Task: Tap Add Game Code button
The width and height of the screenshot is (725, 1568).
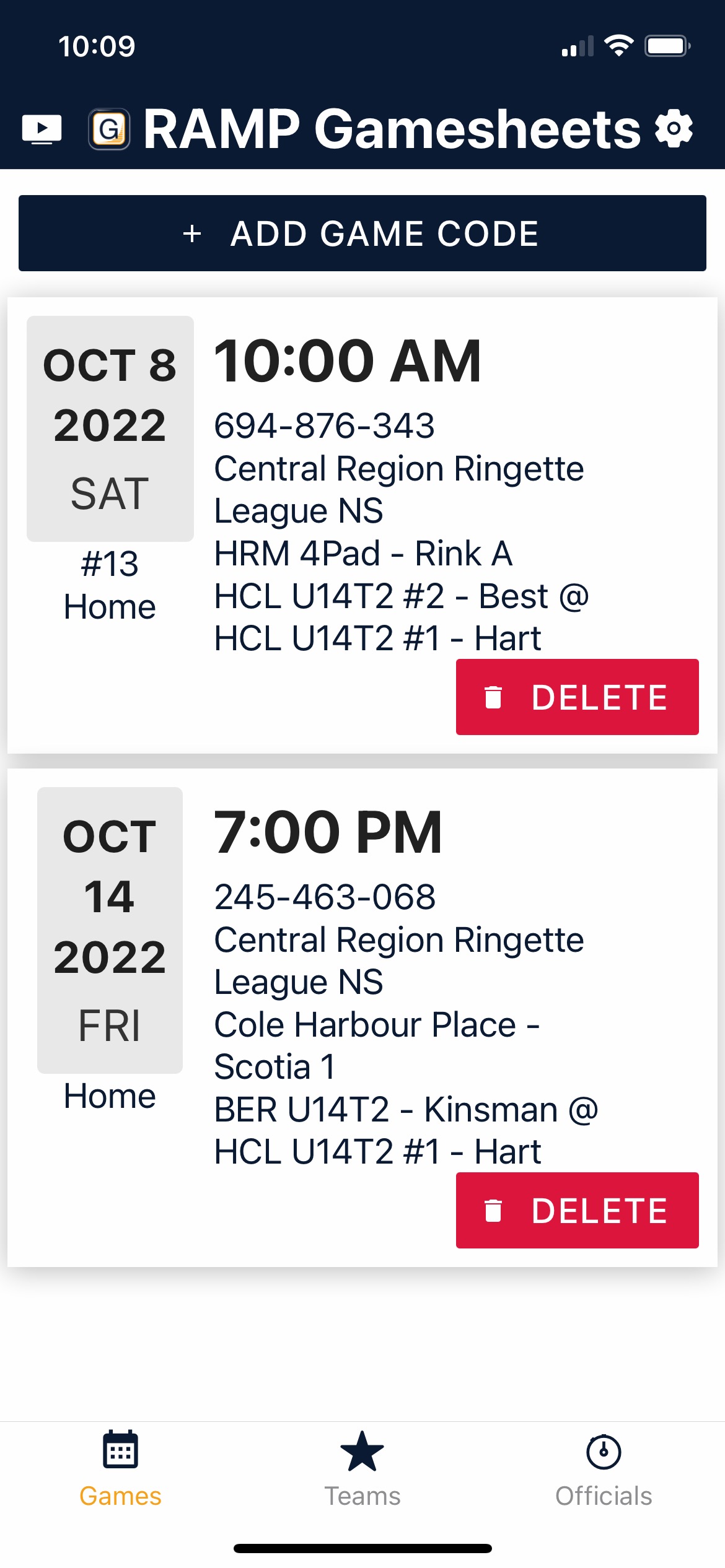Action: coord(362,233)
